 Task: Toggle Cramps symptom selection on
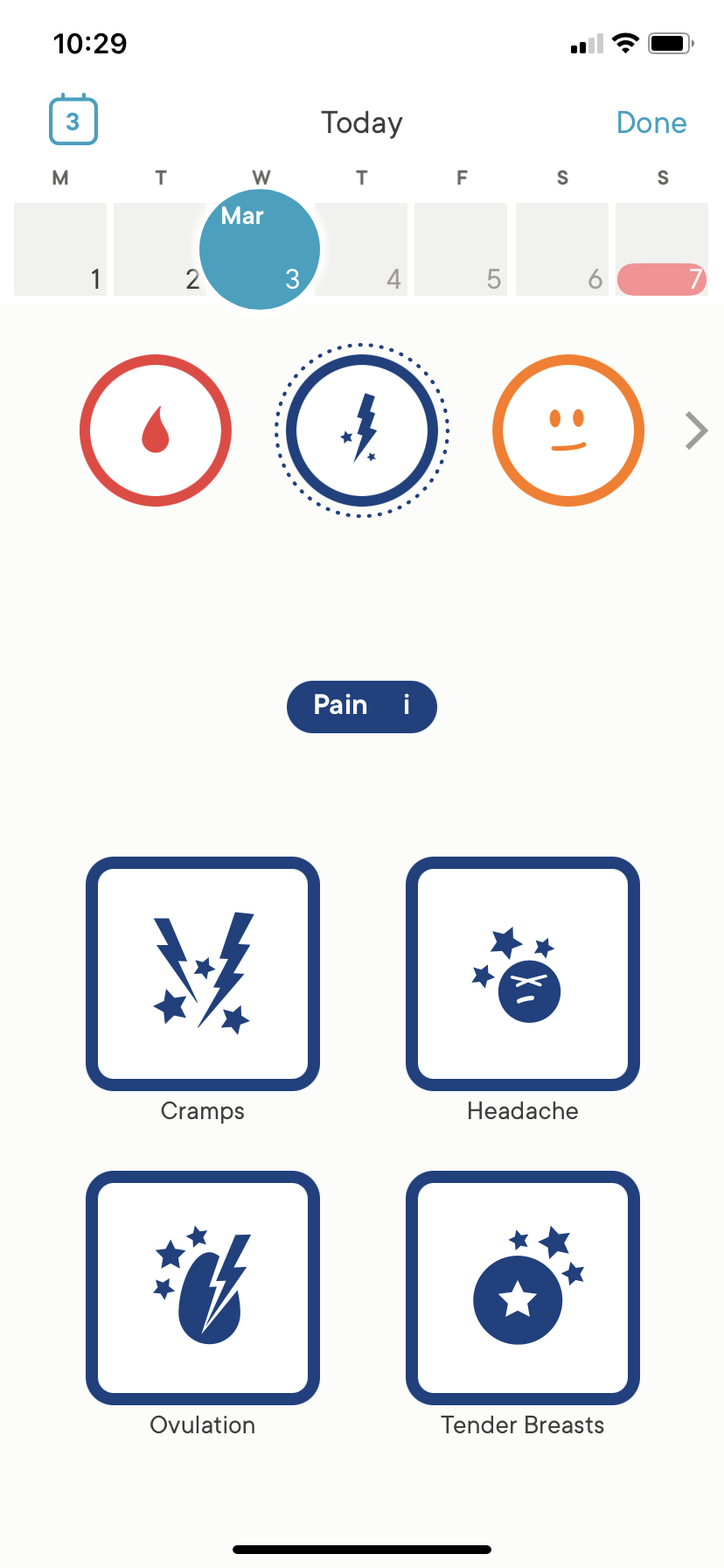(x=202, y=973)
